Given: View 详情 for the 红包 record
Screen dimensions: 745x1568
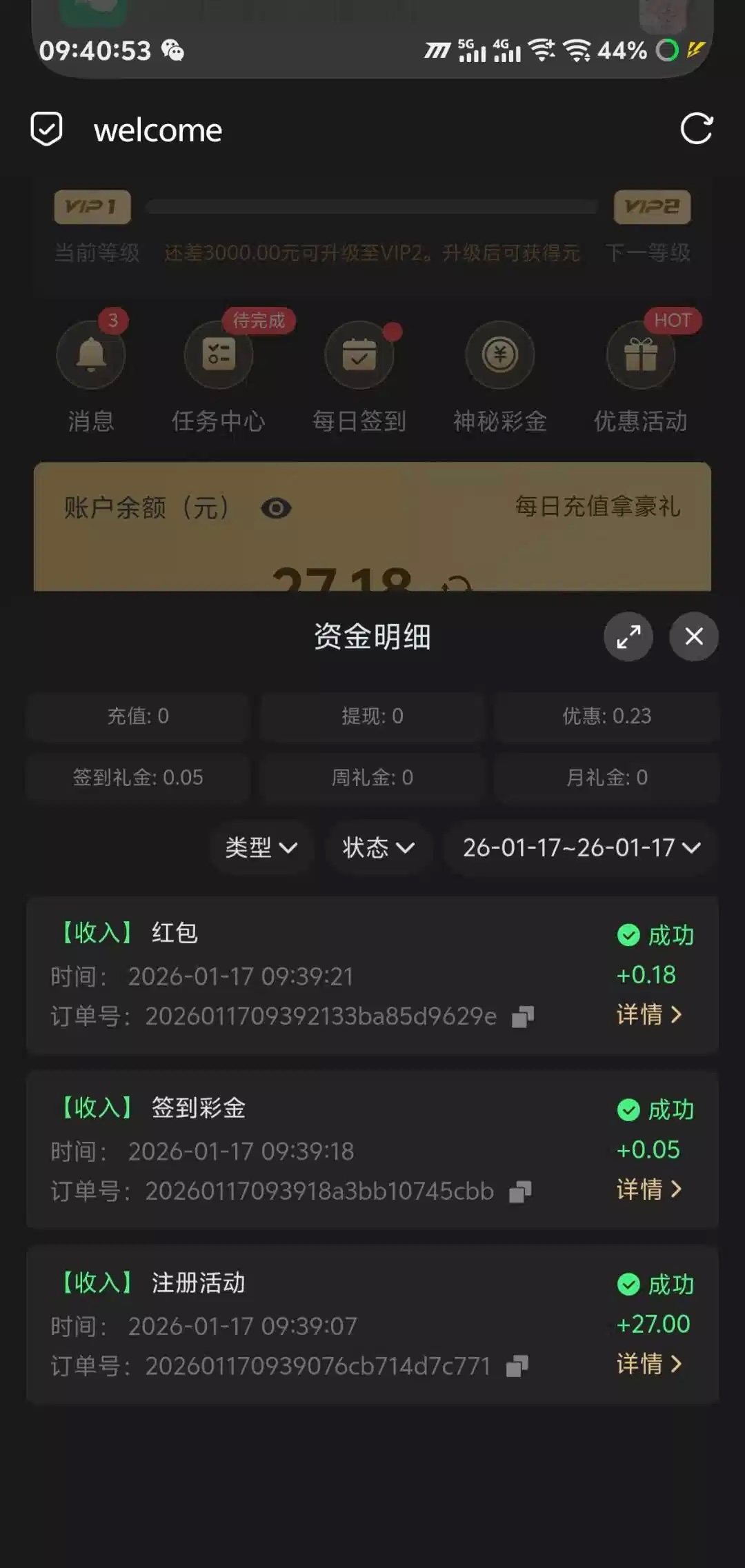Looking at the screenshot, I should [648, 1014].
